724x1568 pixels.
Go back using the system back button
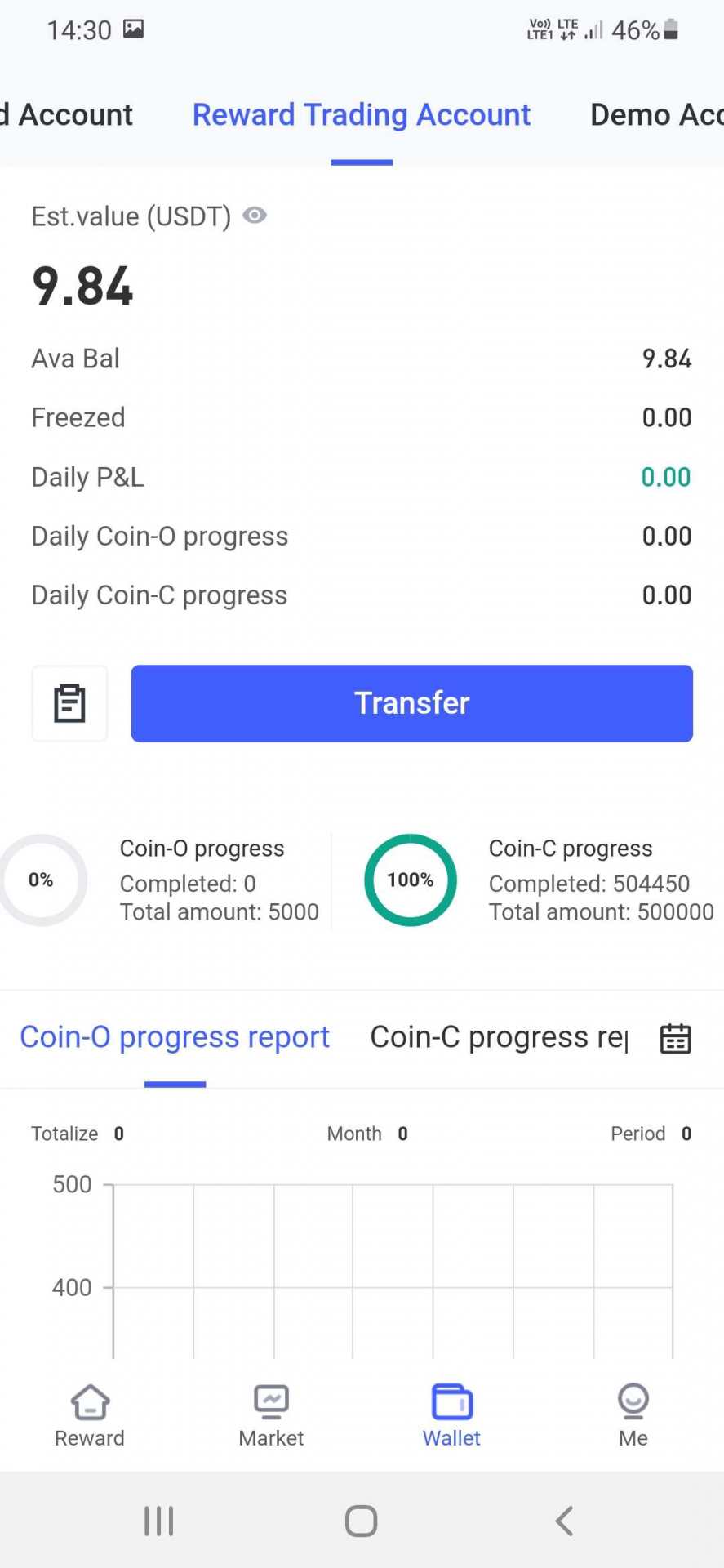(564, 1521)
